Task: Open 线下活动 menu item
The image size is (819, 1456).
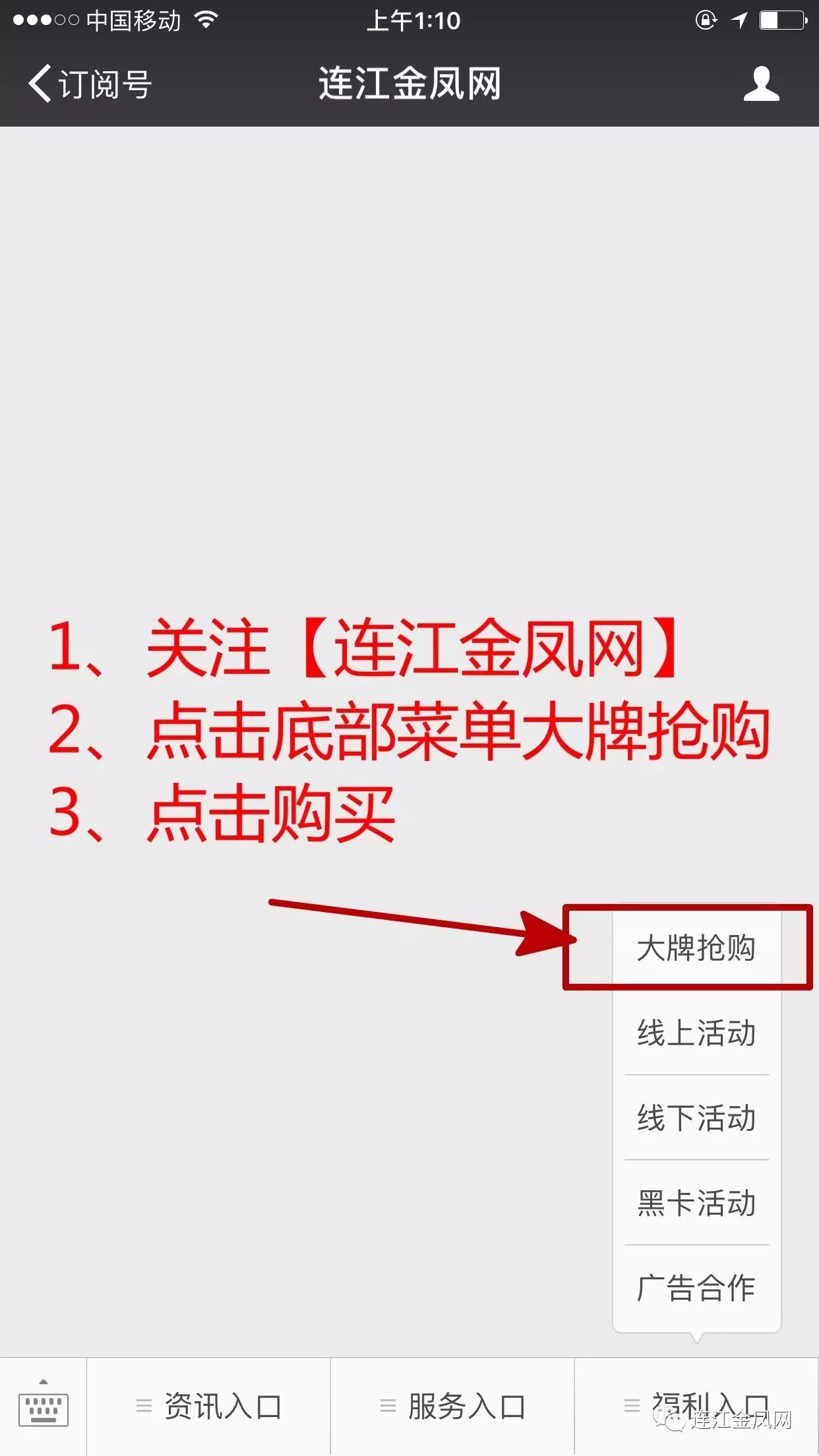Action: [x=696, y=1118]
